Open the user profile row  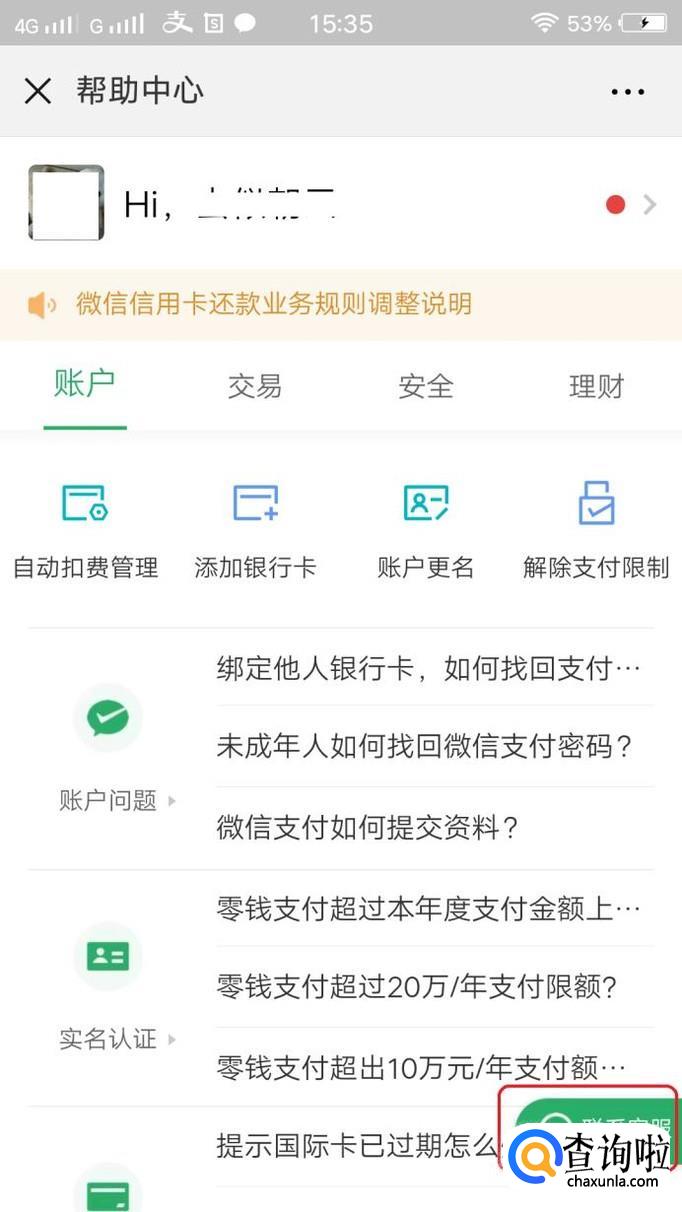[x=340, y=205]
